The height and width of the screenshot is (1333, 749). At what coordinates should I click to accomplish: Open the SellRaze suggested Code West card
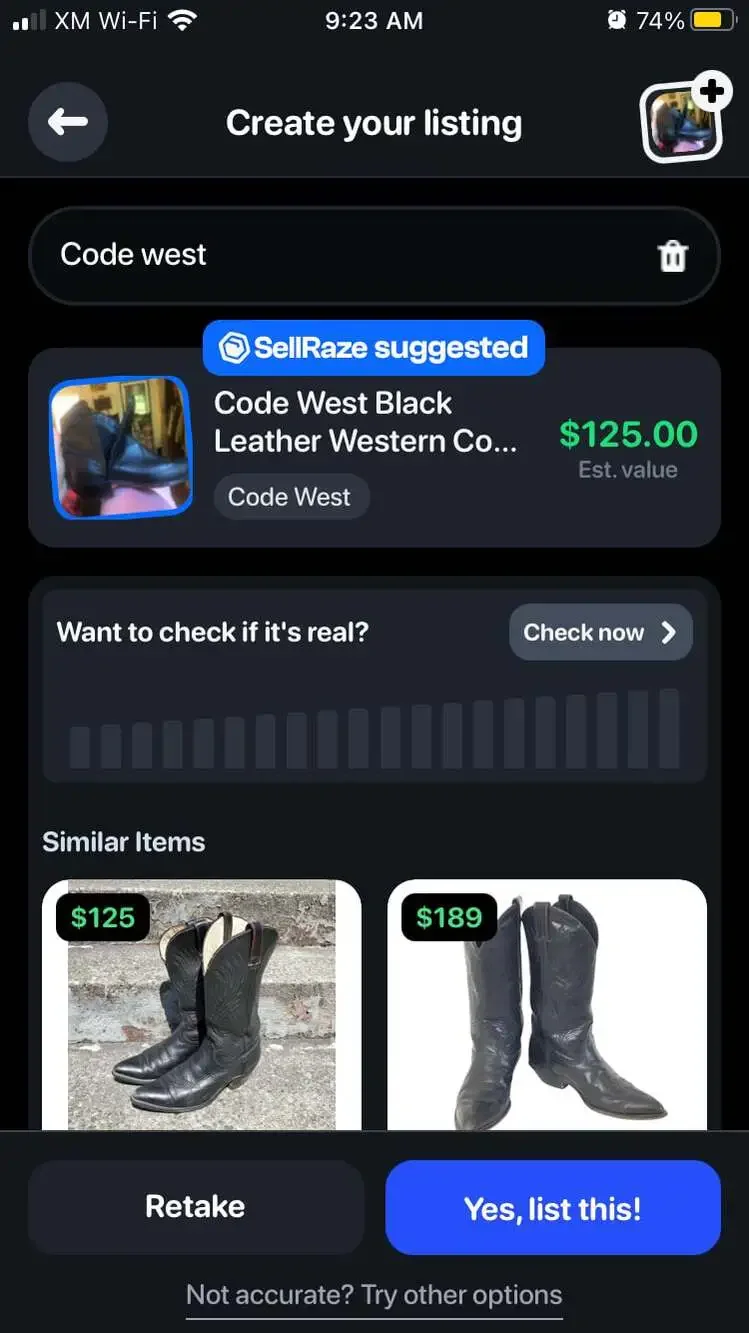click(x=374, y=448)
